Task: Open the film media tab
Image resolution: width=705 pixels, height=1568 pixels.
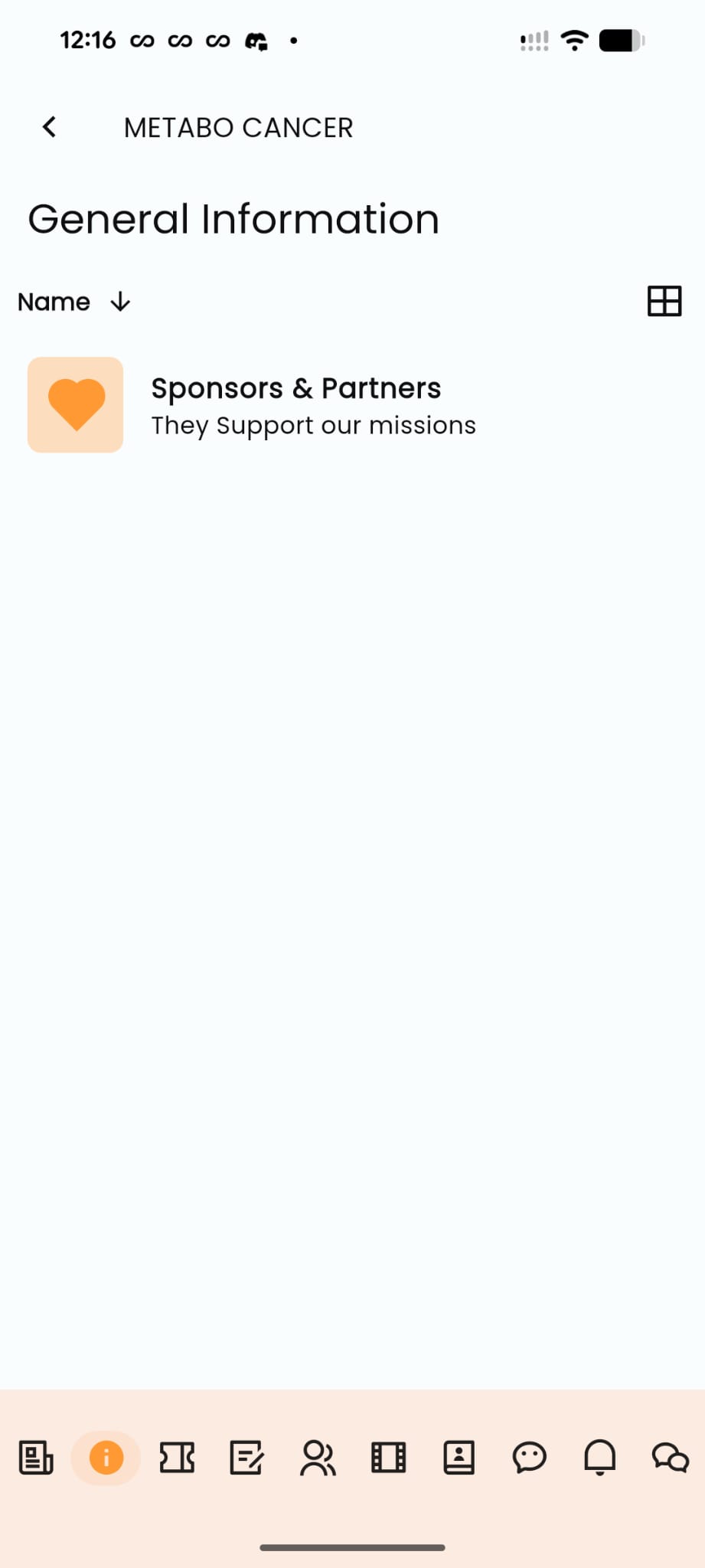Action: tap(388, 1457)
